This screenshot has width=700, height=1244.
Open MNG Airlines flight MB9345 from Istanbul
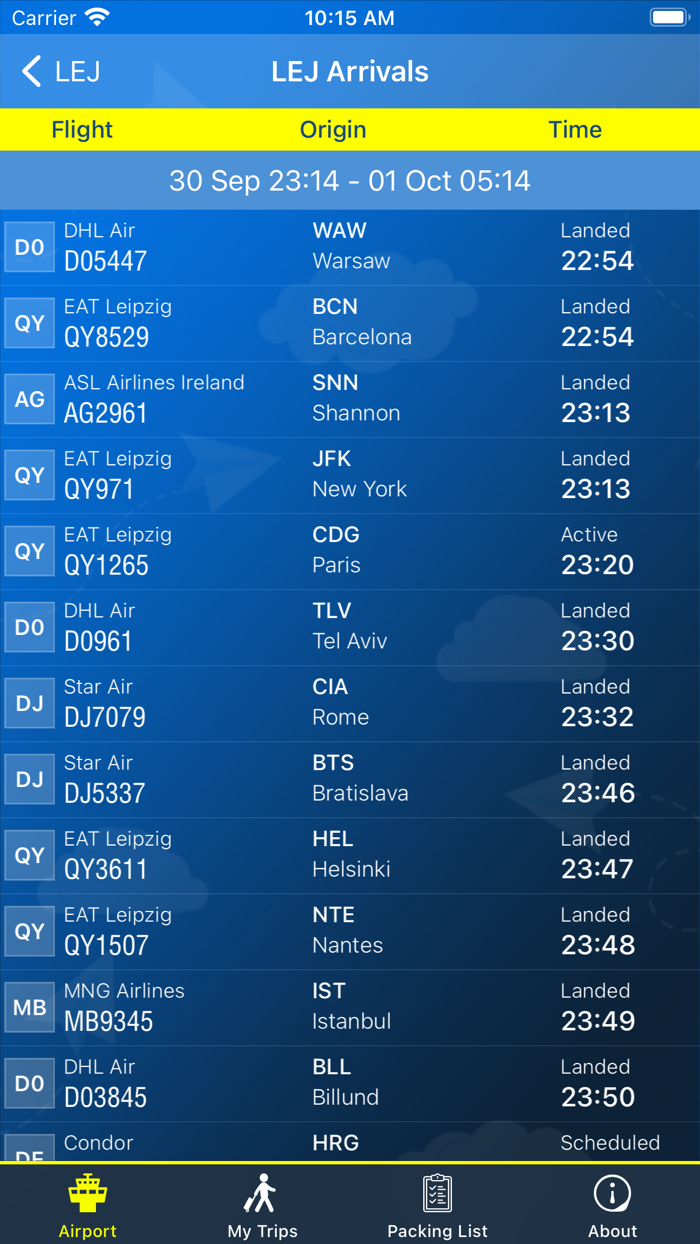(350, 1007)
